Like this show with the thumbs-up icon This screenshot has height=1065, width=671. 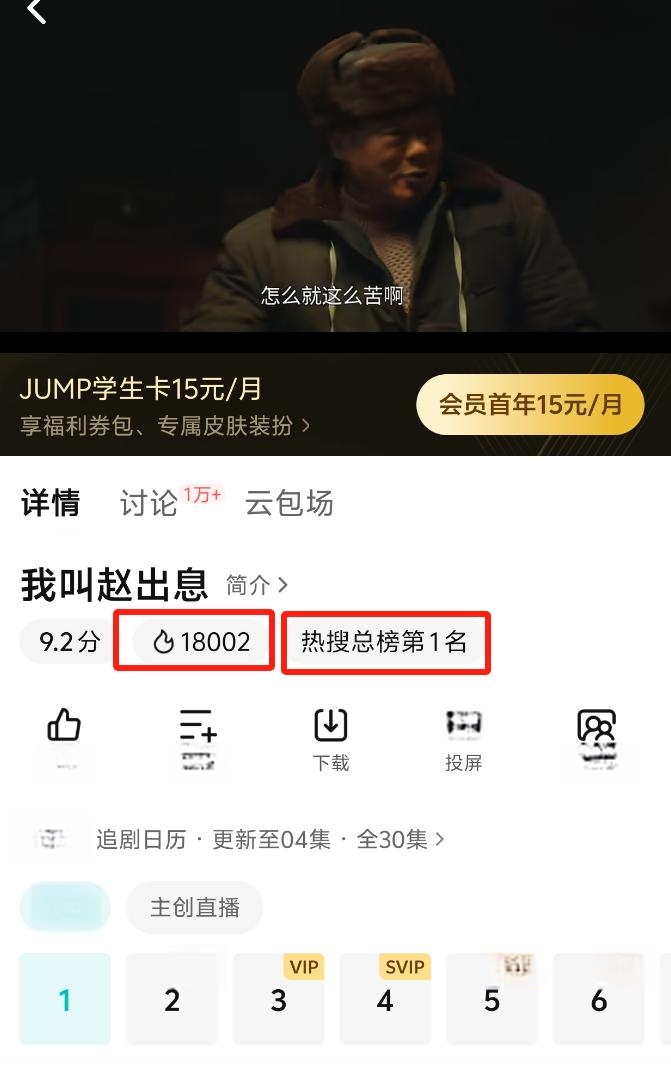pyautogui.click(x=64, y=727)
